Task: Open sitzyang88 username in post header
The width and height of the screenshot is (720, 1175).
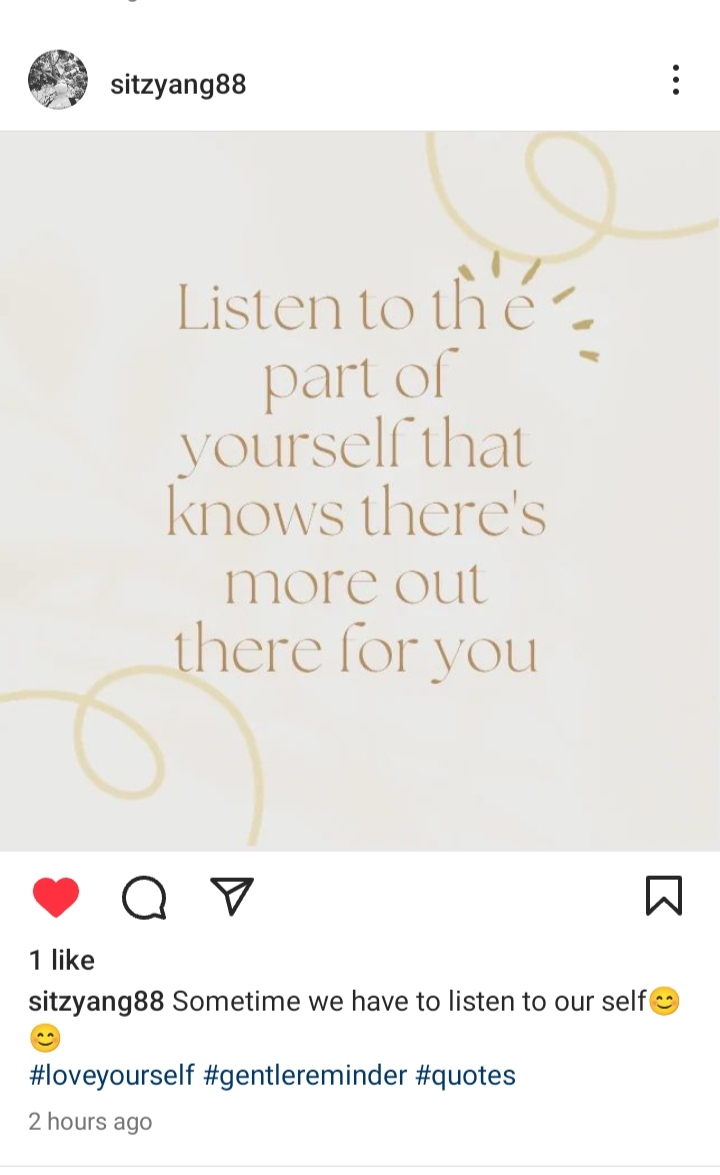Action: [x=178, y=84]
